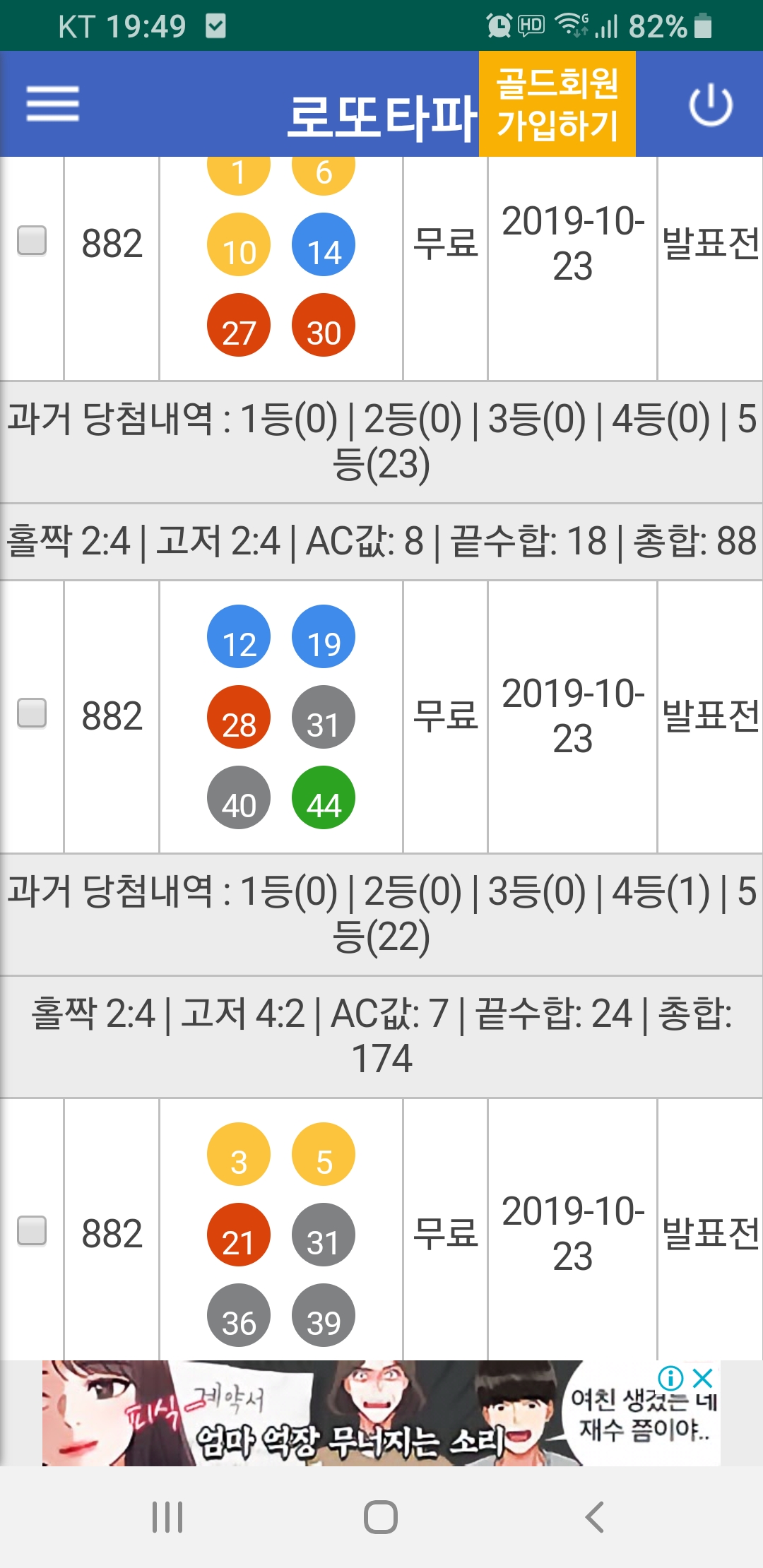Close the banner ad with X
Image resolution: width=763 pixels, height=1568 pixels.
coord(703,1377)
